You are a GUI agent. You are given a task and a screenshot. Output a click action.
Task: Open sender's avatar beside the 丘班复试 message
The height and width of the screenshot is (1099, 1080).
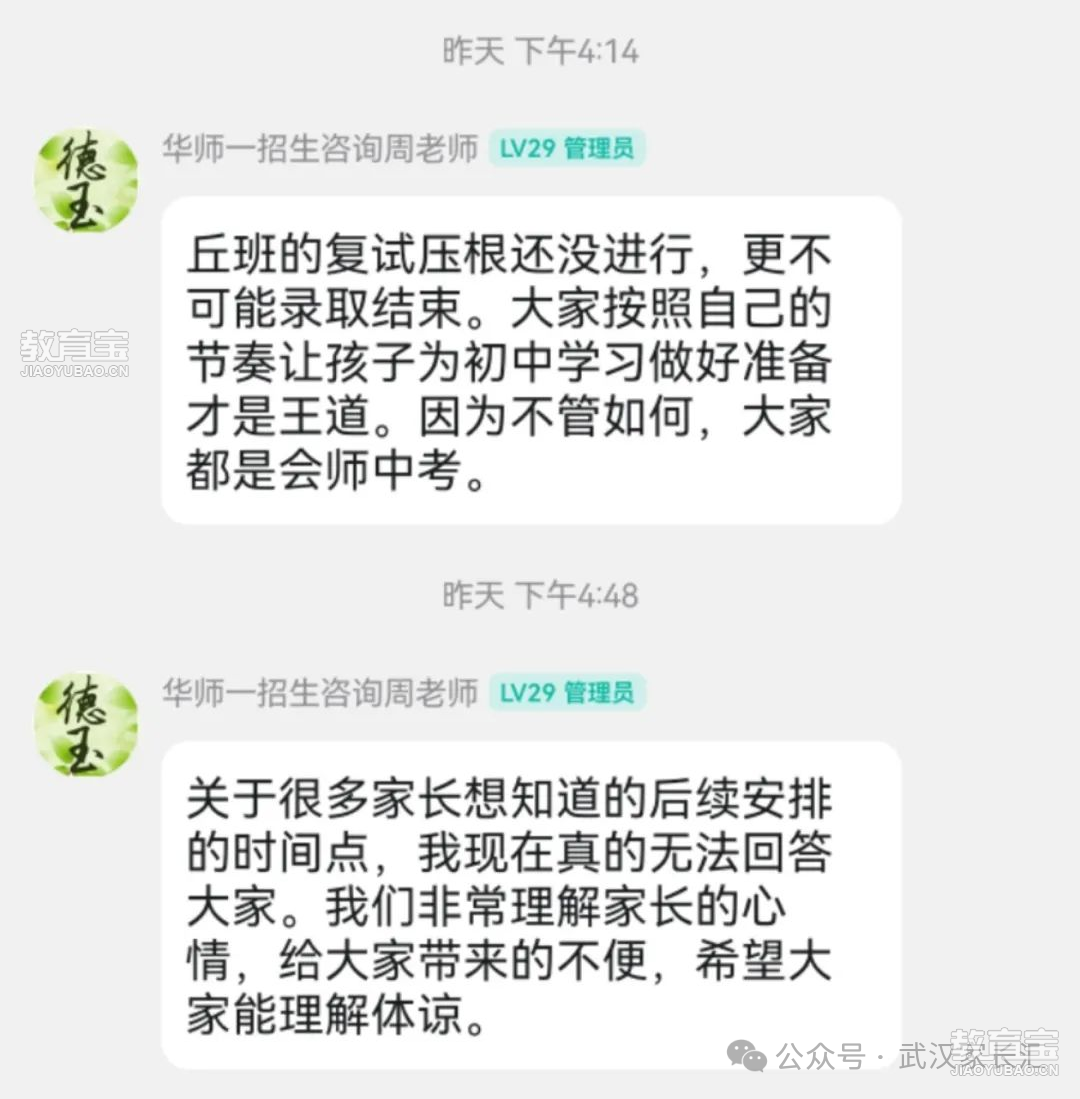[86, 181]
